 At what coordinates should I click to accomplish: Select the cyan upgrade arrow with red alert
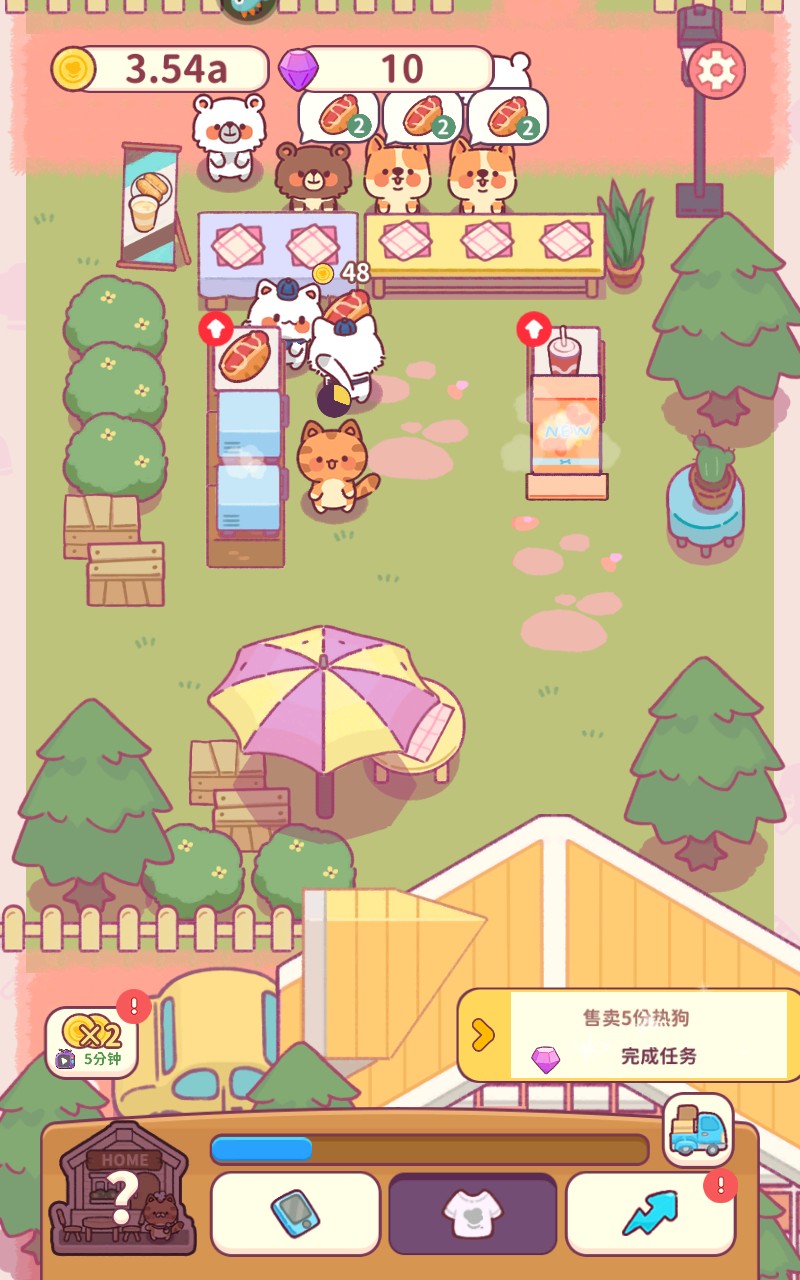tap(651, 1211)
